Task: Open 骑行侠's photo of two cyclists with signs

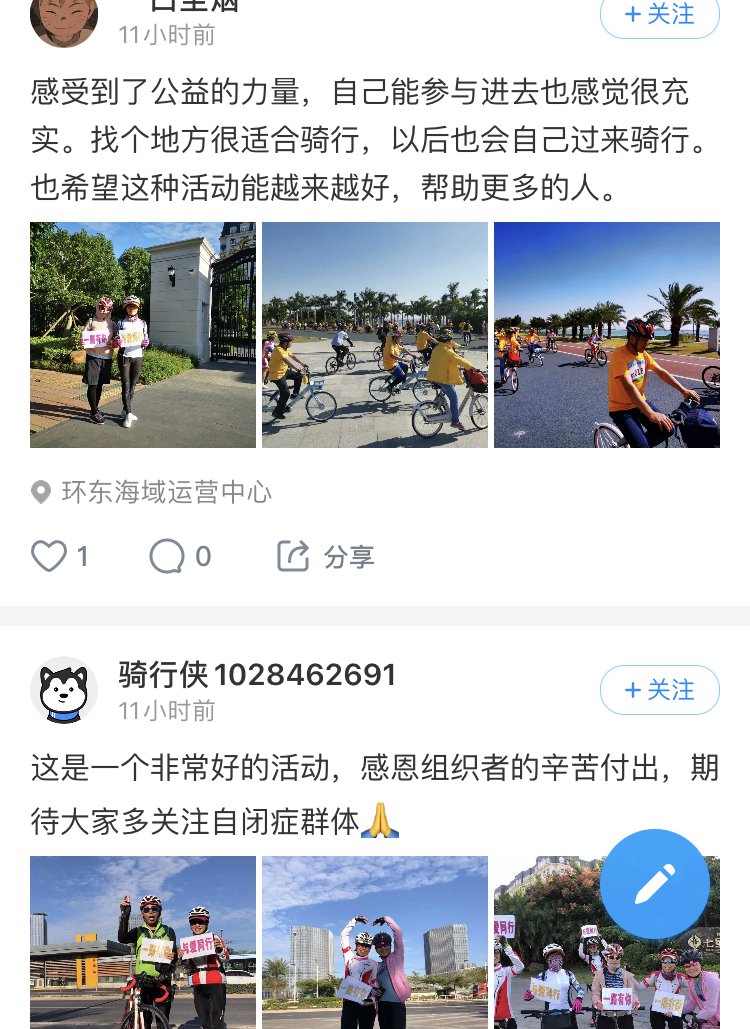Action: (143, 942)
